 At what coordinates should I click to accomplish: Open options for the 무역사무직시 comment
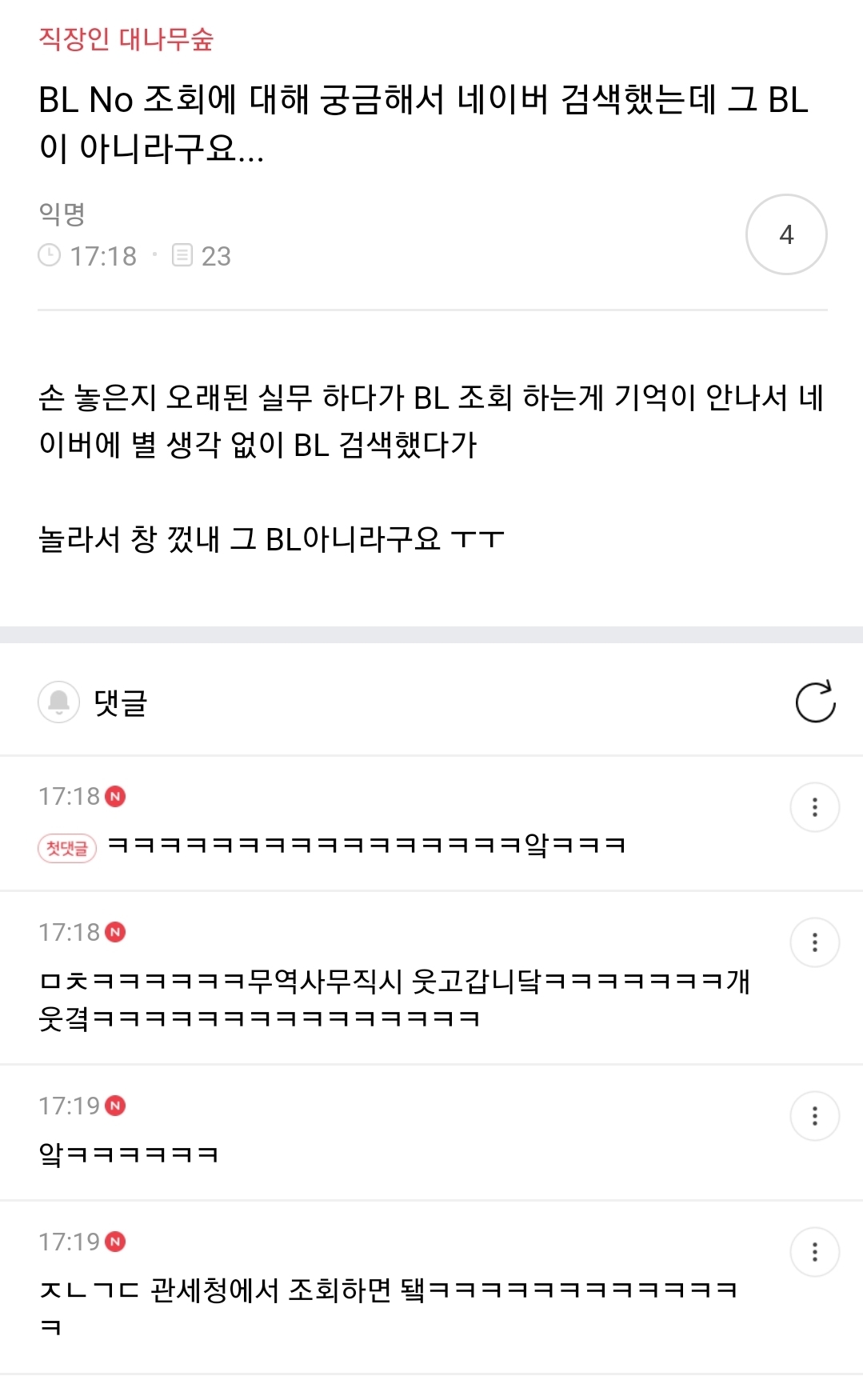pos(814,942)
